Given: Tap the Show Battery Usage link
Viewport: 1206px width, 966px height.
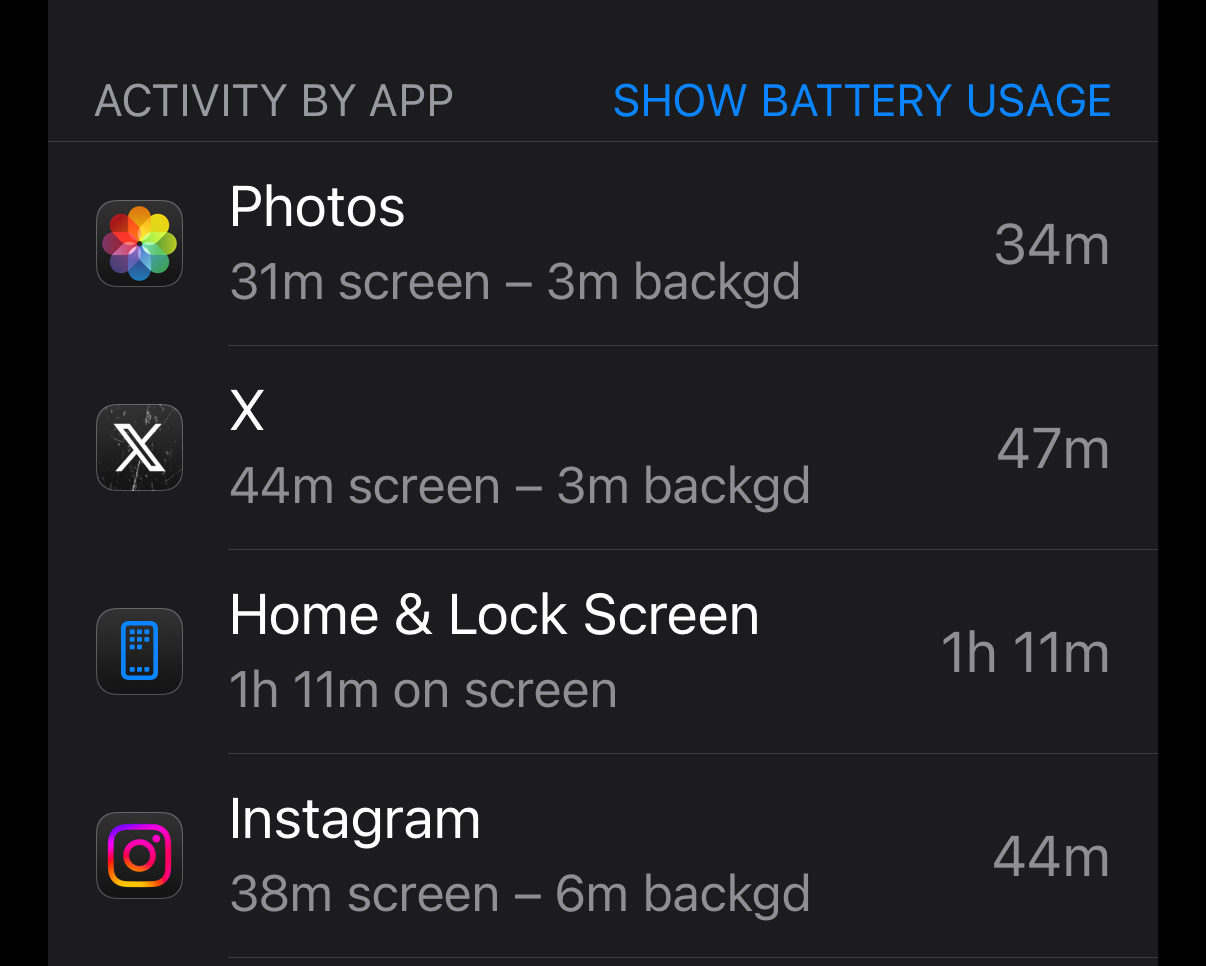Looking at the screenshot, I should tap(861, 101).
